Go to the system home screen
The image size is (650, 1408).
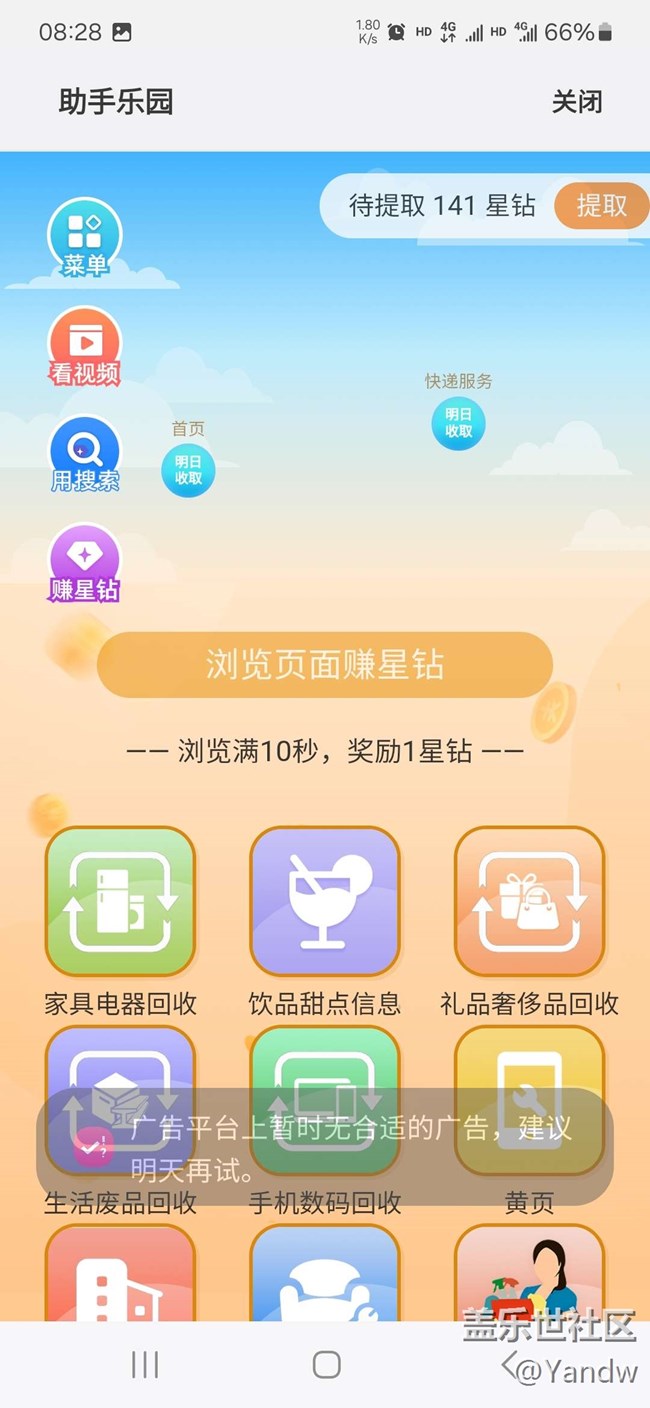coord(326,1364)
